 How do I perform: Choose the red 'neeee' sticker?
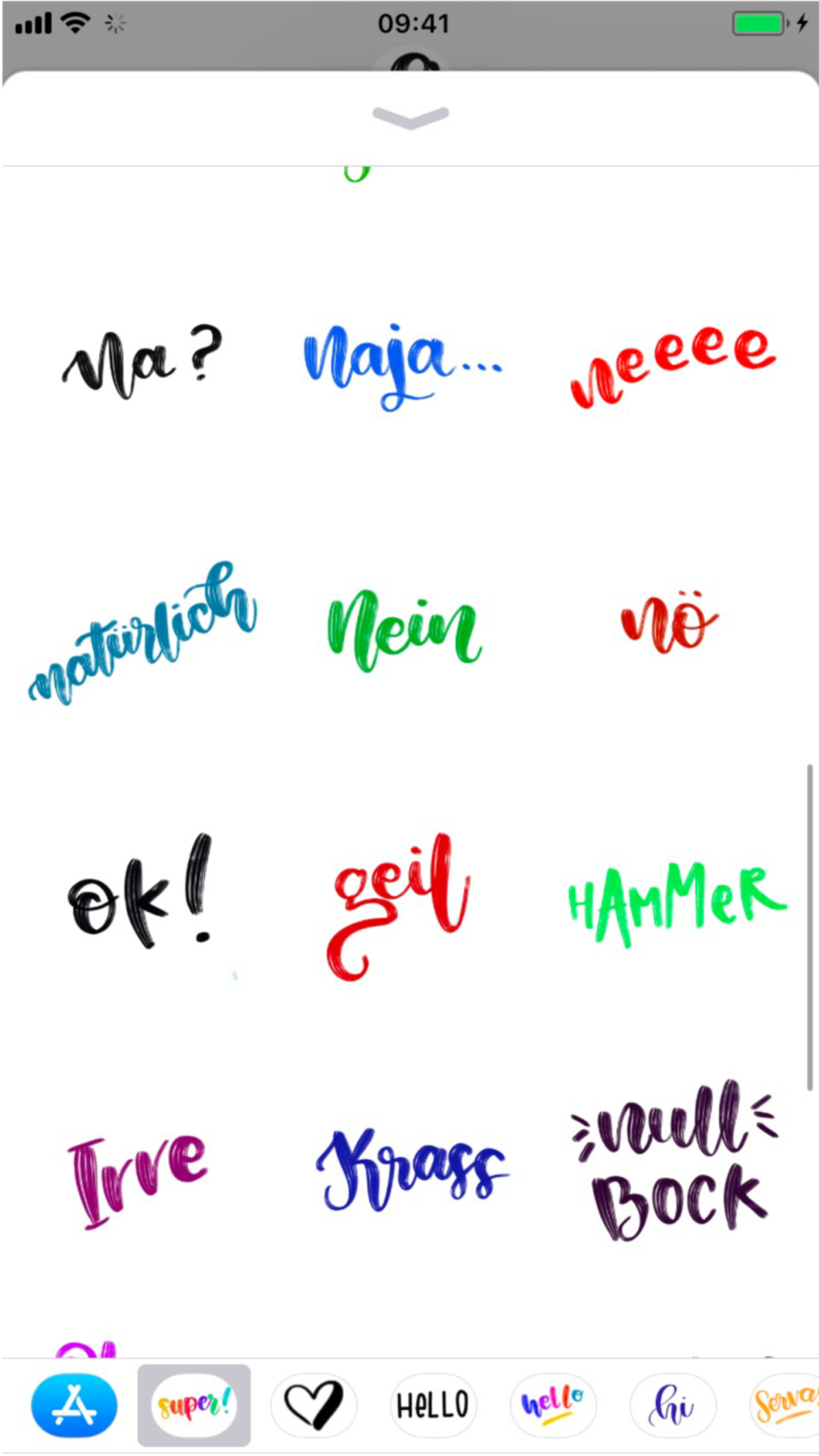[x=673, y=366]
